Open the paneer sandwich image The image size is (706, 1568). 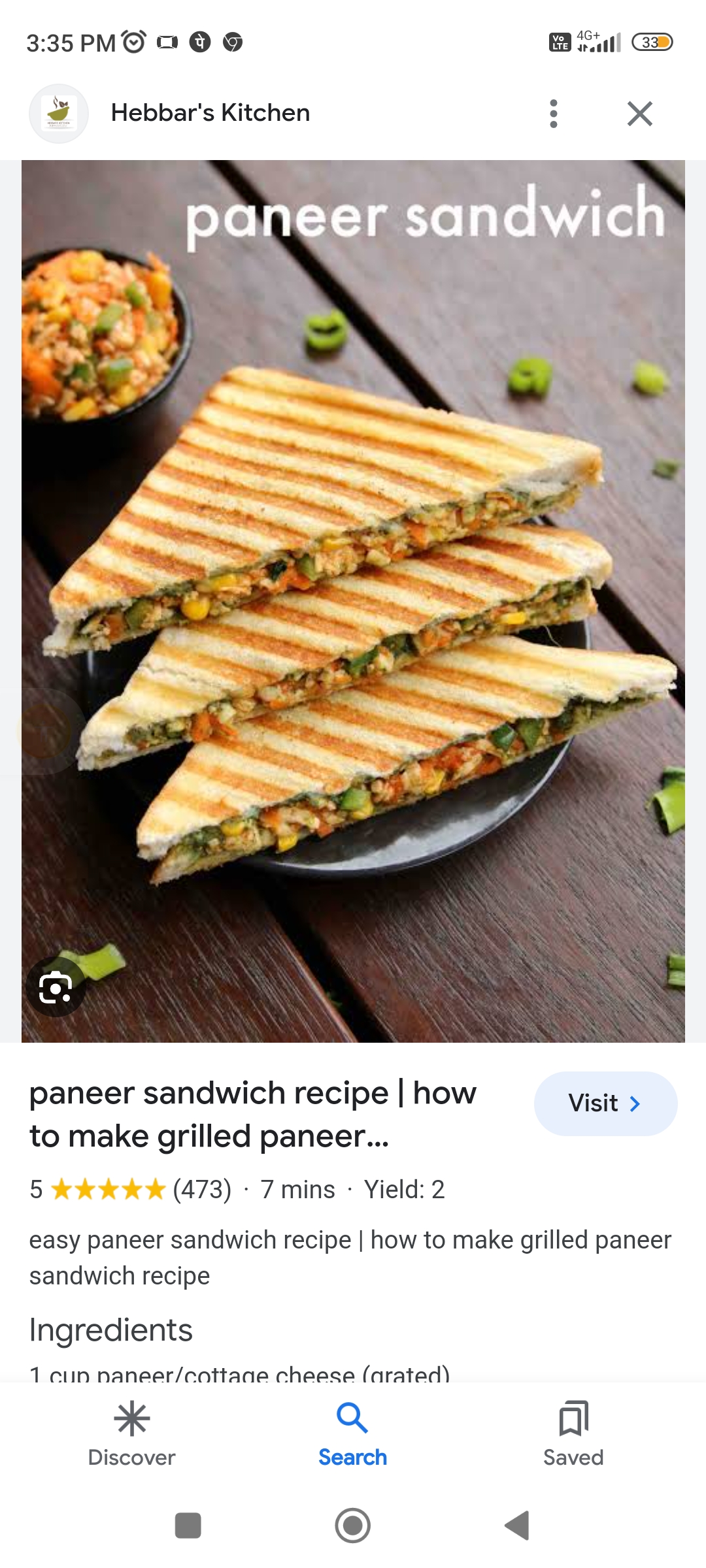pos(353,601)
